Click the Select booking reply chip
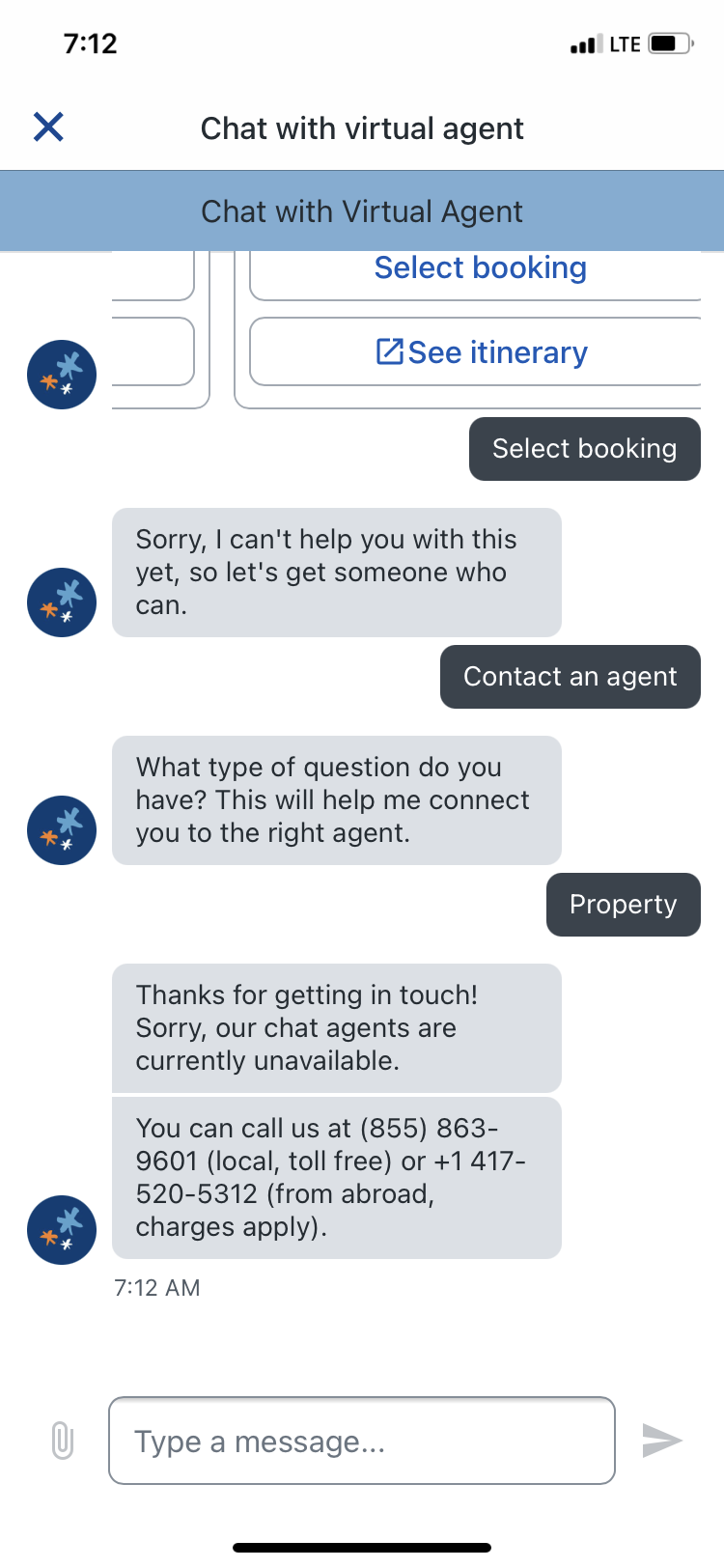The height and width of the screenshot is (1568, 724). tap(584, 448)
